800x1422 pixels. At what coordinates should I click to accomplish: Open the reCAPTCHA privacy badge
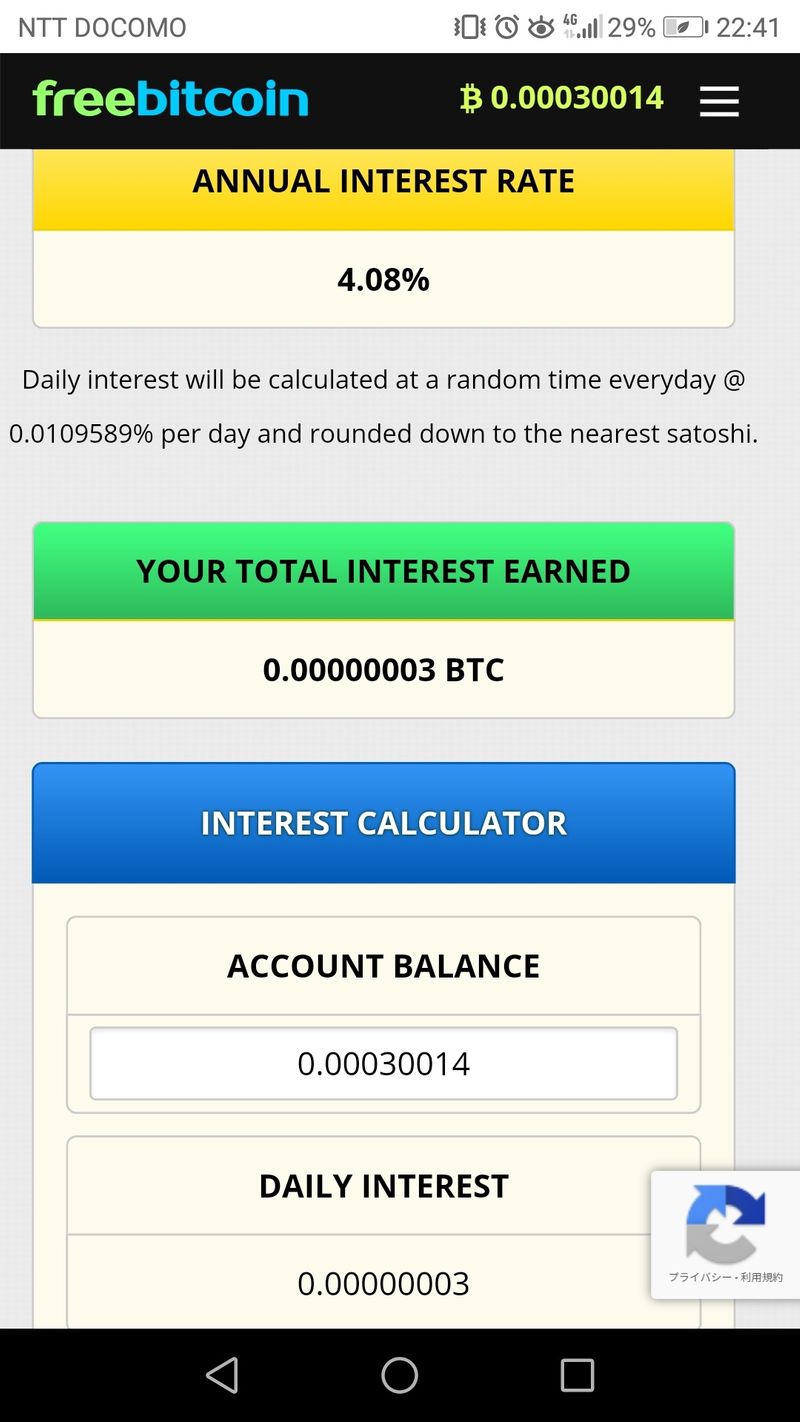(725, 1235)
